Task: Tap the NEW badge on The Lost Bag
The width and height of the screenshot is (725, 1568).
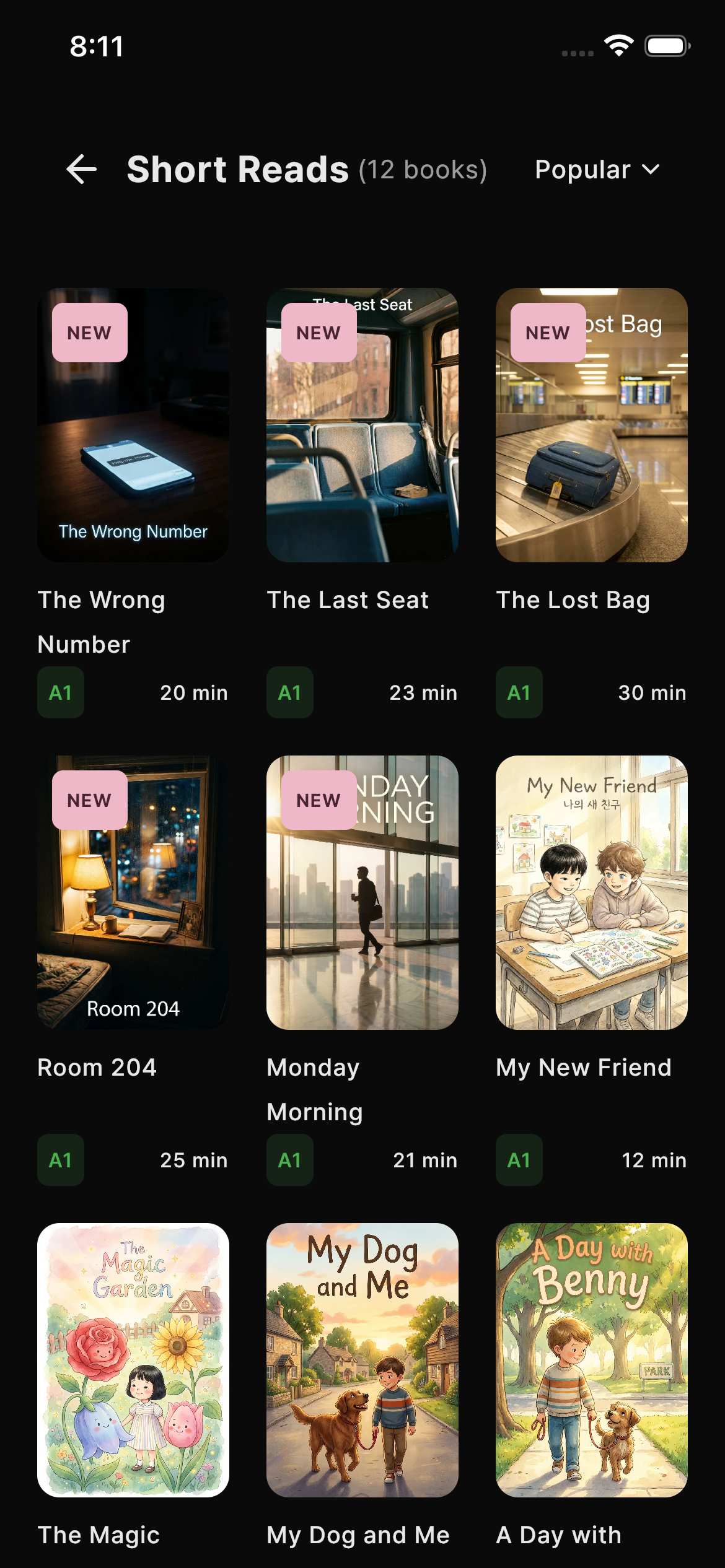Action: coord(548,333)
